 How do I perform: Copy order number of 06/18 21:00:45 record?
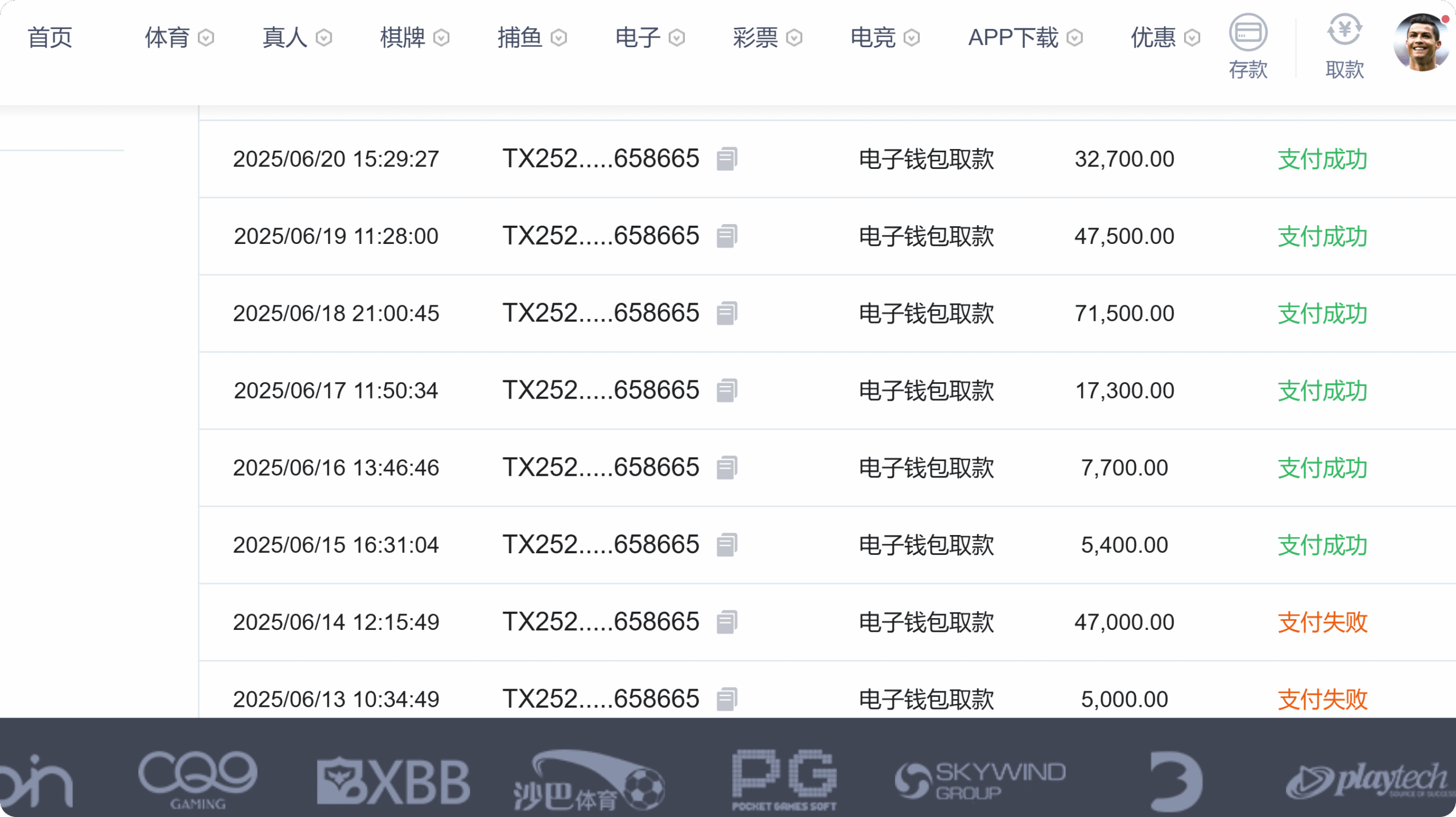tap(726, 313)
